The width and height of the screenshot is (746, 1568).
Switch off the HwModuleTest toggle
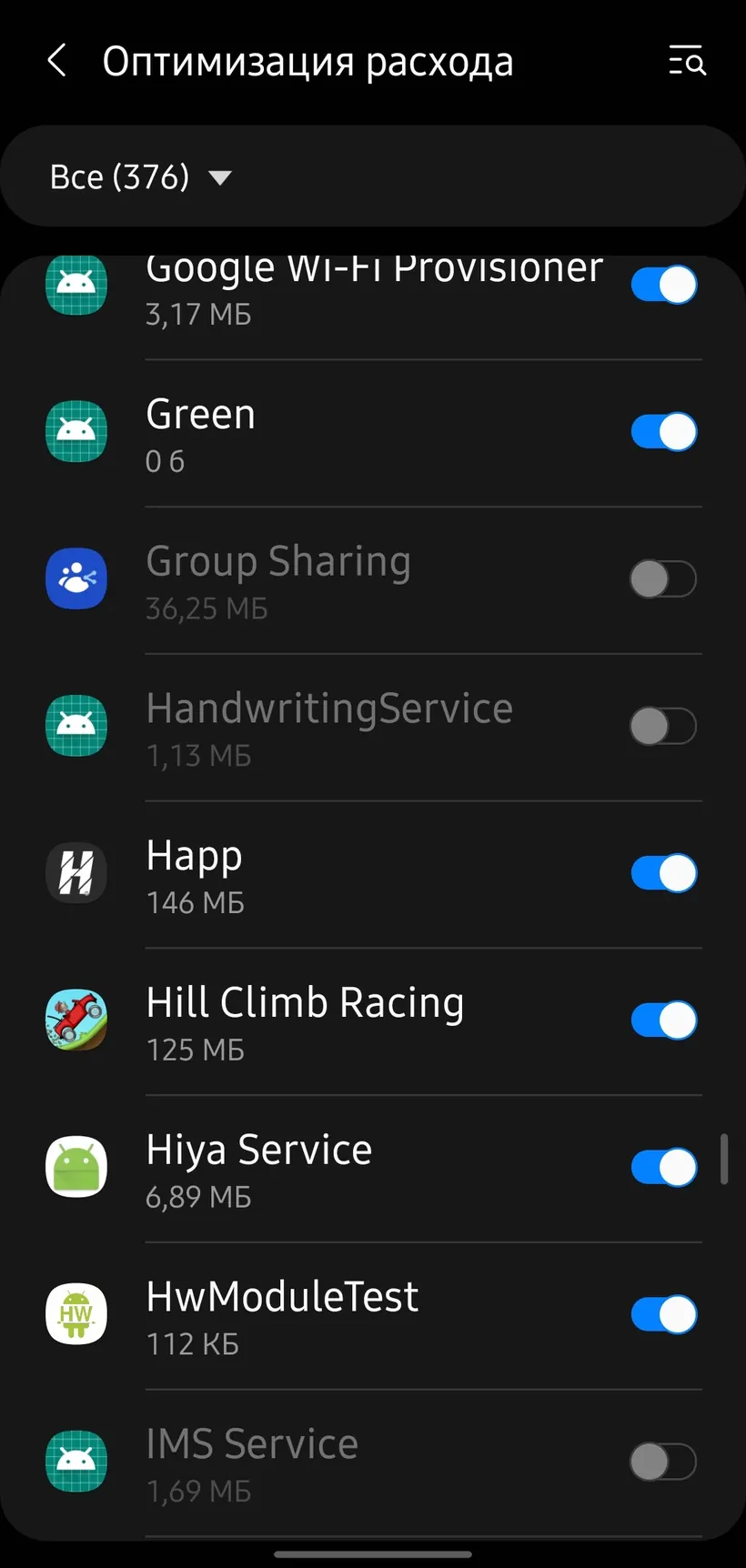point(664,1315)
